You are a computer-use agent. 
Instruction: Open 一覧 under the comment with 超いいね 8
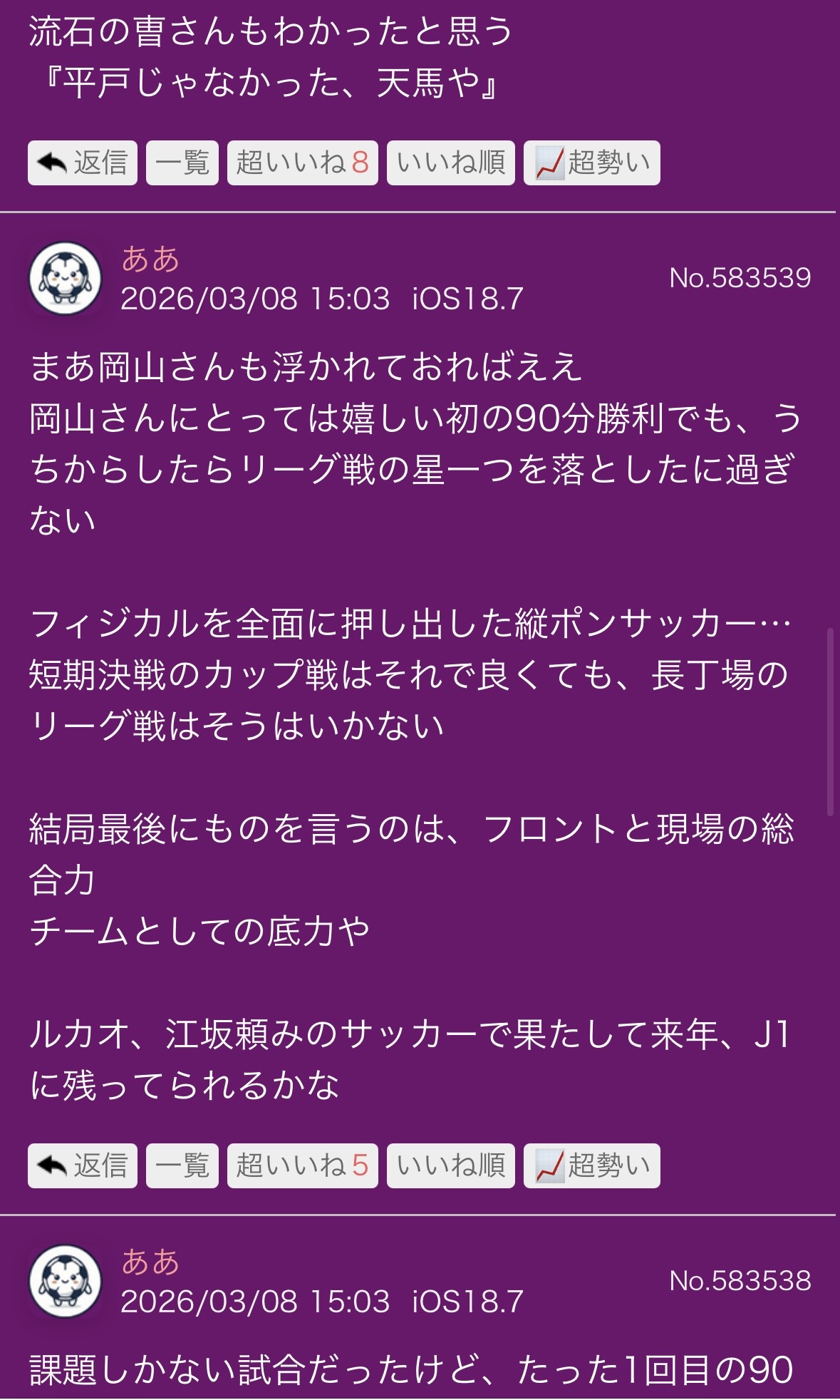182,163
